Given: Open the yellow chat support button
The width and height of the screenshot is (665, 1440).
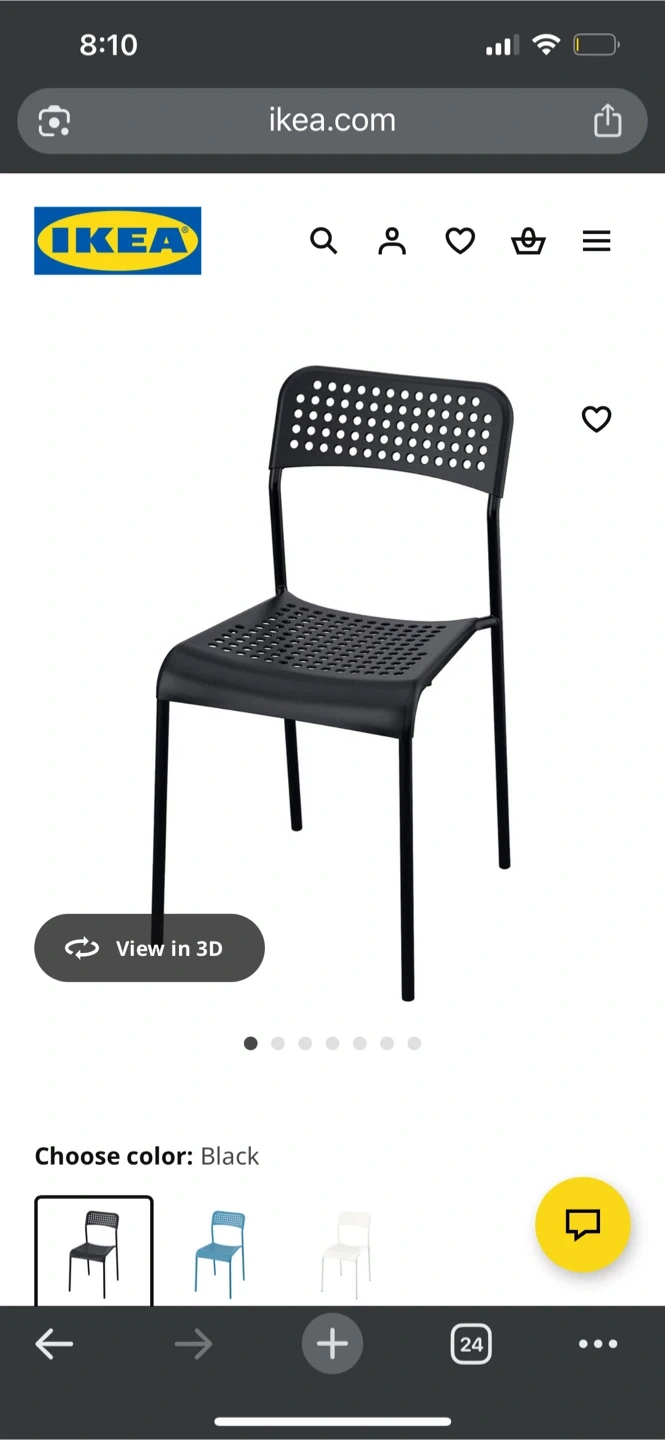Looking at the screenshot, I should click(582, 1224).
